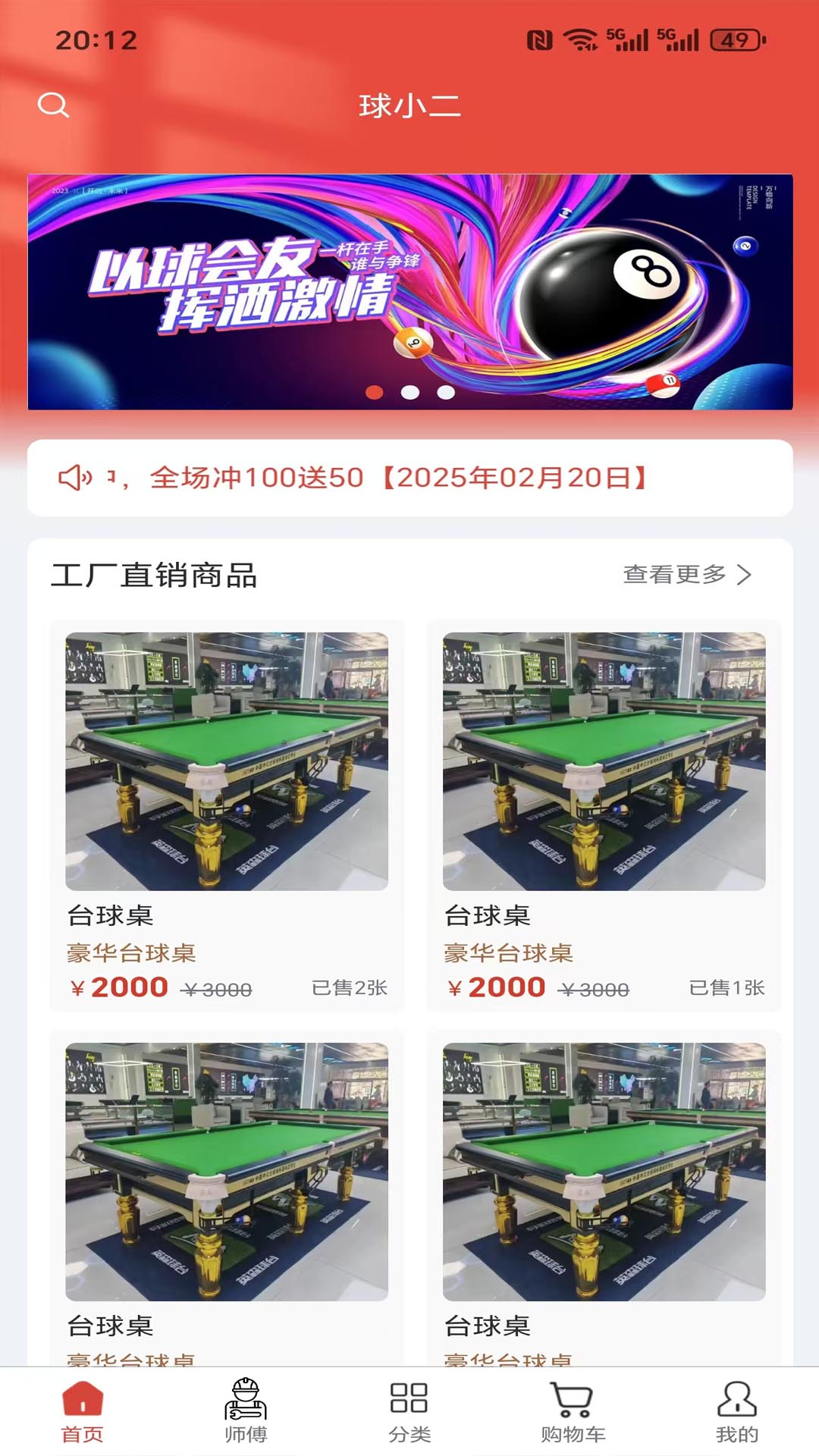Open search from the top toolbar
819x1456 pixels.
click(x=52, y=105)
